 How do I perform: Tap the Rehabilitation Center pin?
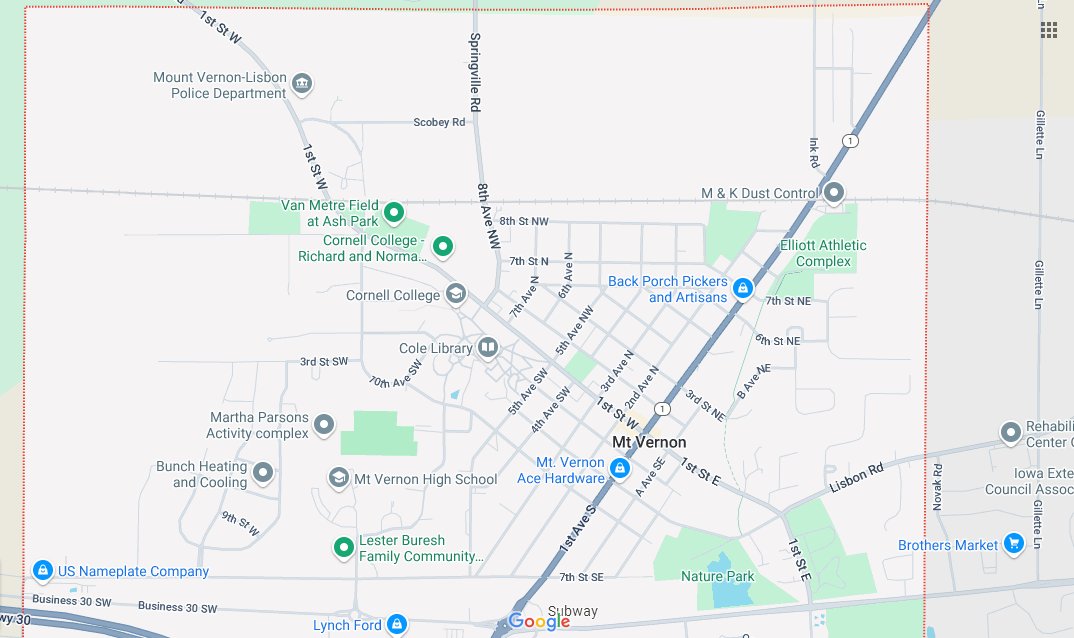[1011, 433]
